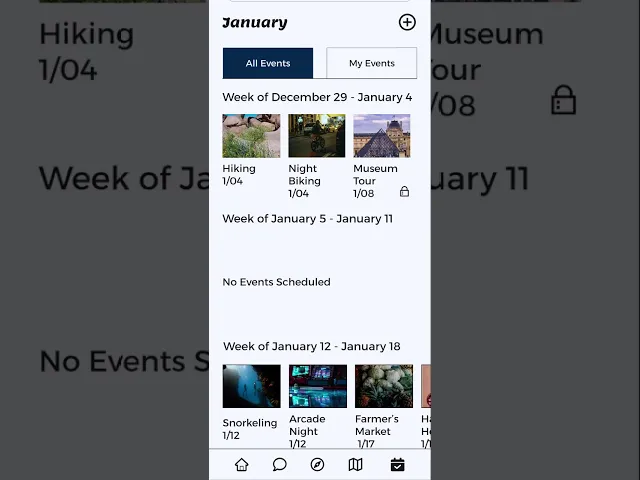The height and width of the screenshot is (480, 640).
Task: Switch to the map tab
Action: 355,465
